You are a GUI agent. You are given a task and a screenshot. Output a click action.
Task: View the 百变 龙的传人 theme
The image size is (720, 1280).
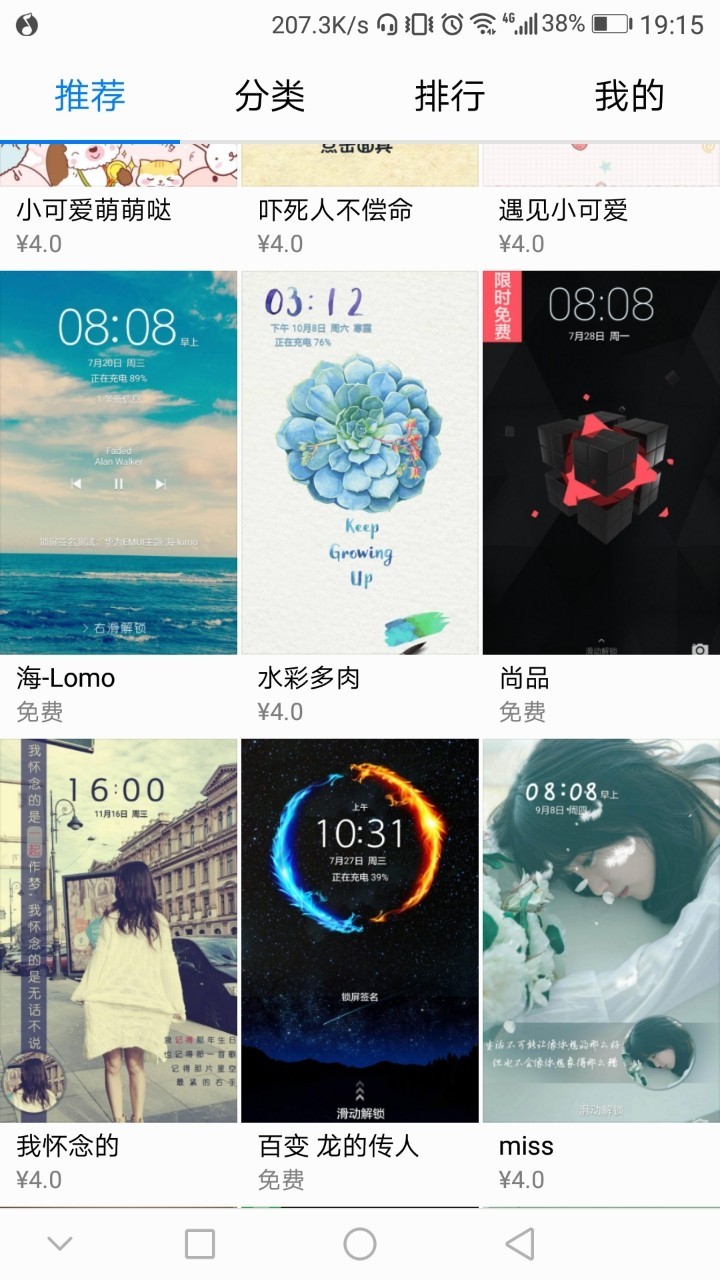pos(360,930)
